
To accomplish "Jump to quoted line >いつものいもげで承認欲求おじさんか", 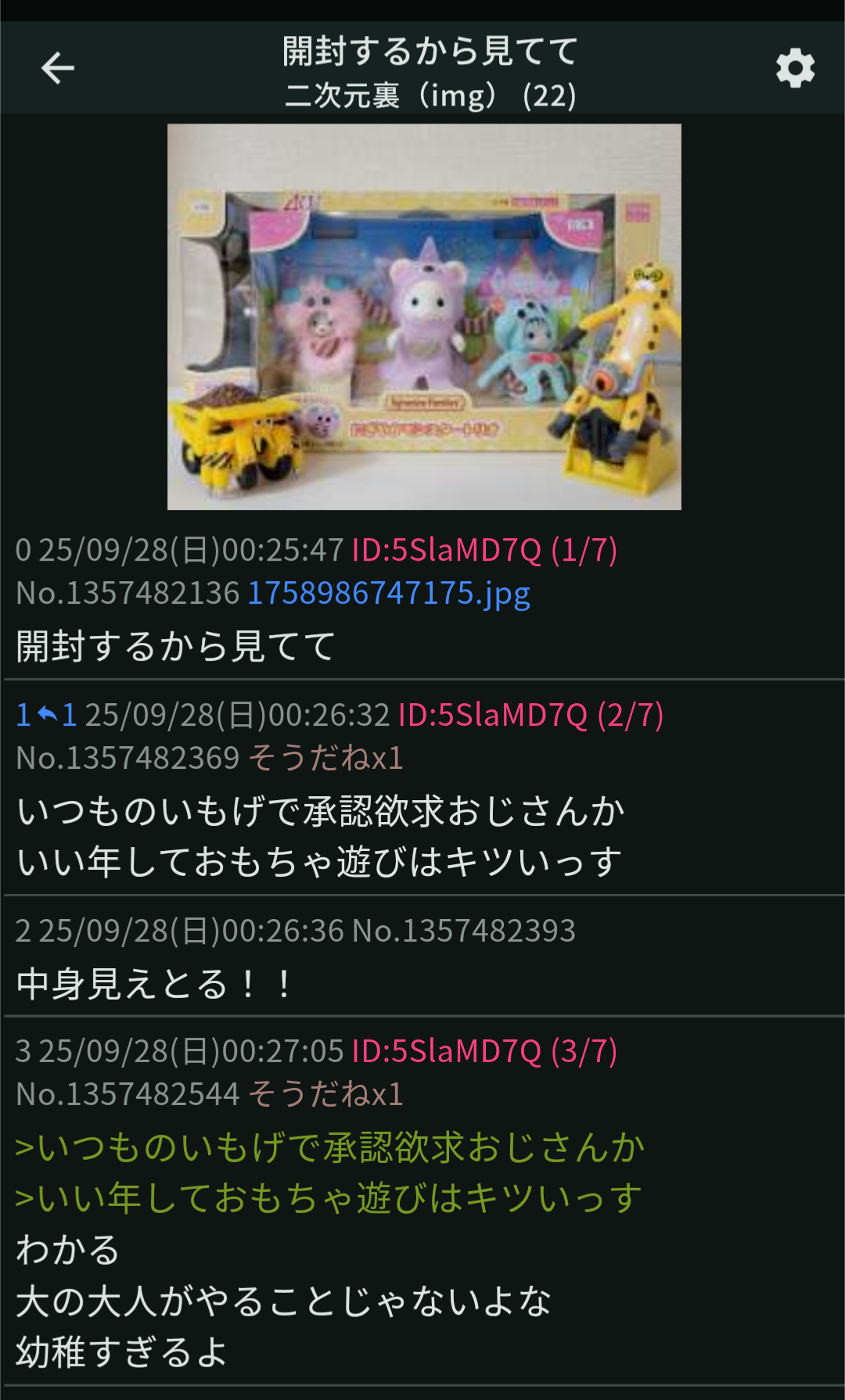I will pyautogui.click(x=330, y=1147).
